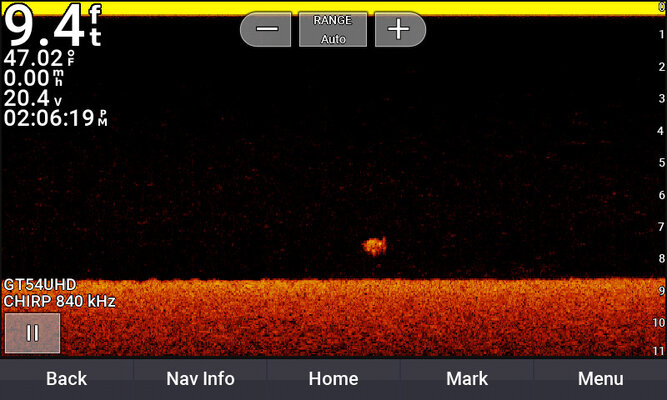Decrease the sonar range with minus
Viewport: 667px width, 400px height.
(x=267, y=29)
